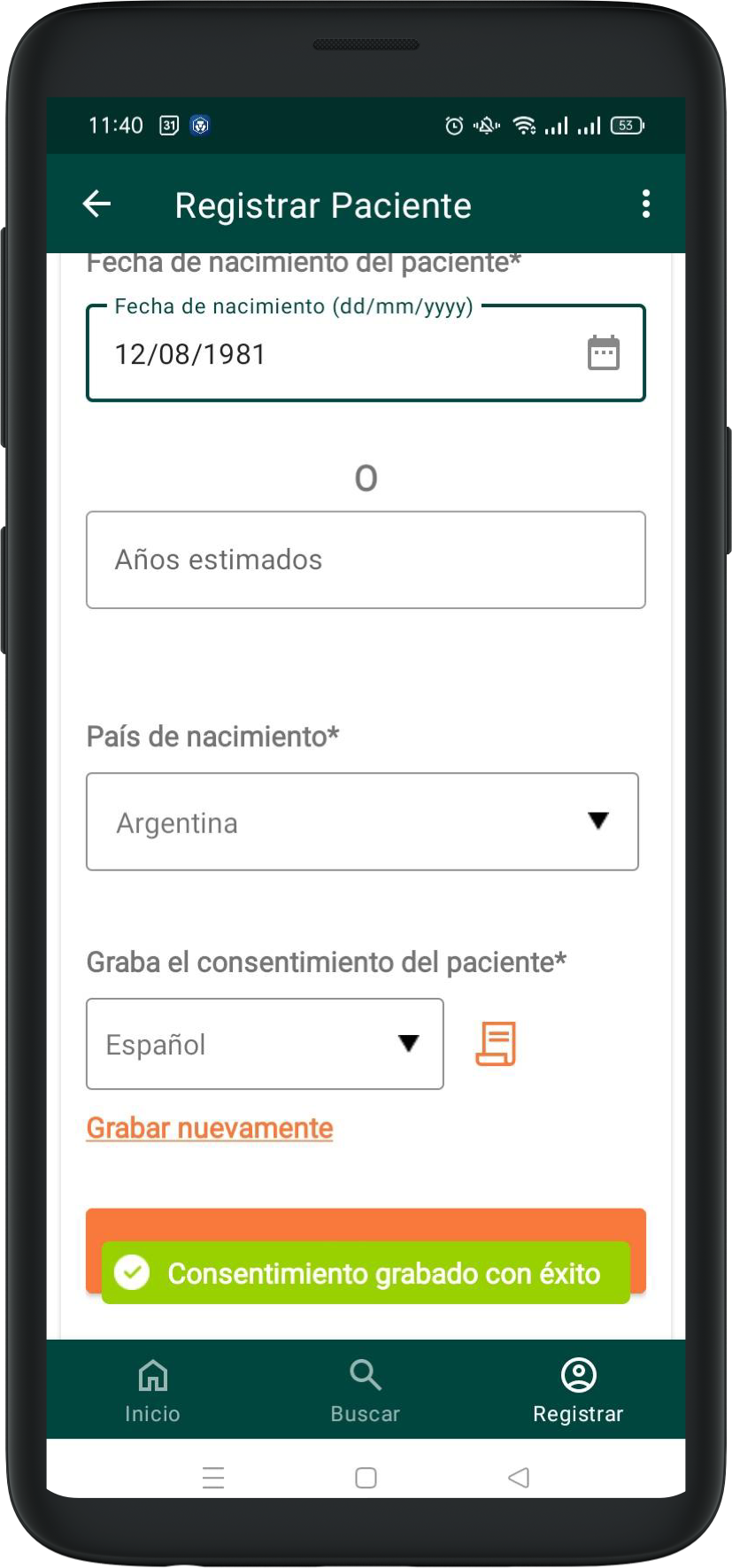Switch to the Inicio tab
Screen dimensions: 732x1568
click(152, 1390)
